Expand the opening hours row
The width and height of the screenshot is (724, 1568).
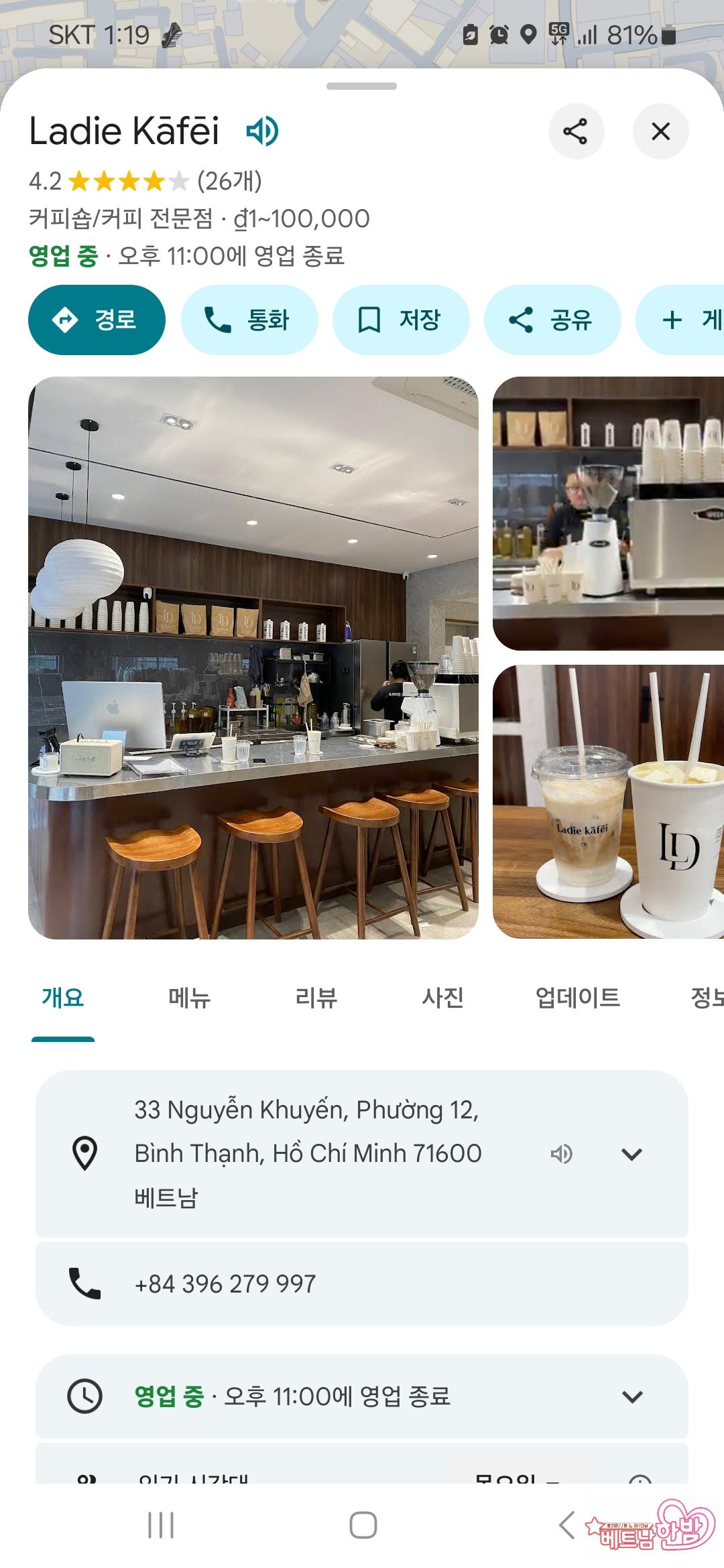631,1397
